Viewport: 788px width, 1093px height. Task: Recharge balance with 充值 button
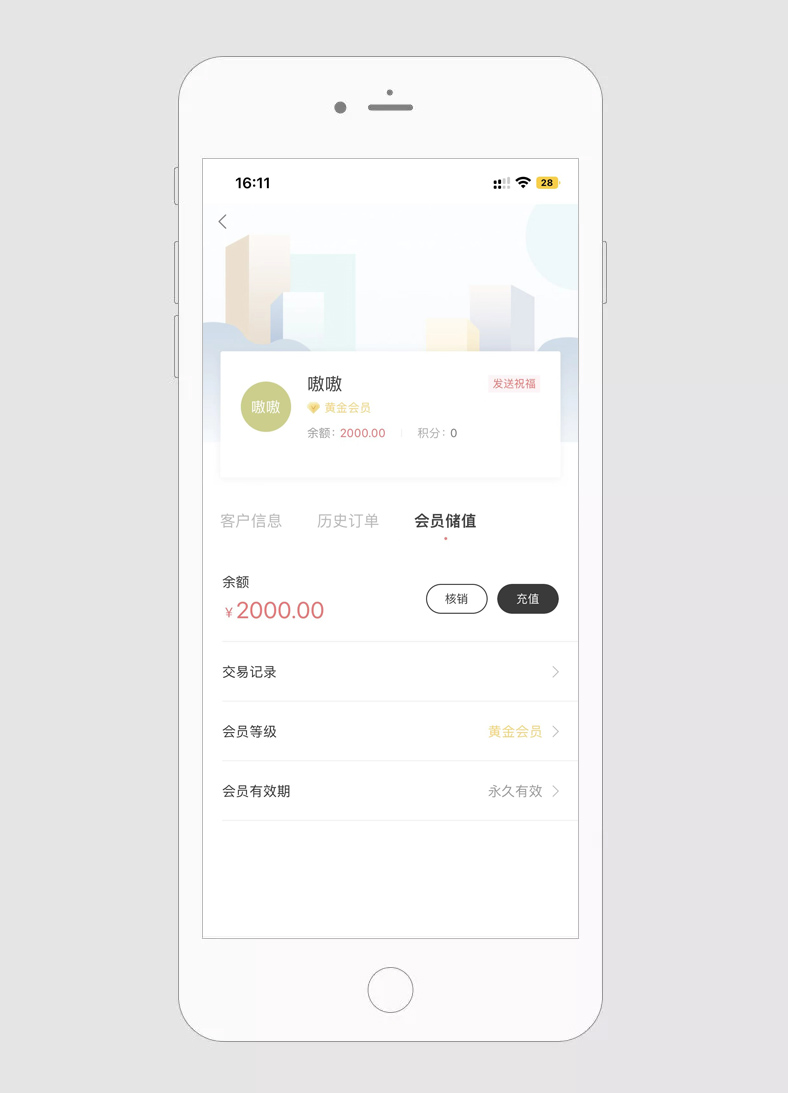(527, 599)
